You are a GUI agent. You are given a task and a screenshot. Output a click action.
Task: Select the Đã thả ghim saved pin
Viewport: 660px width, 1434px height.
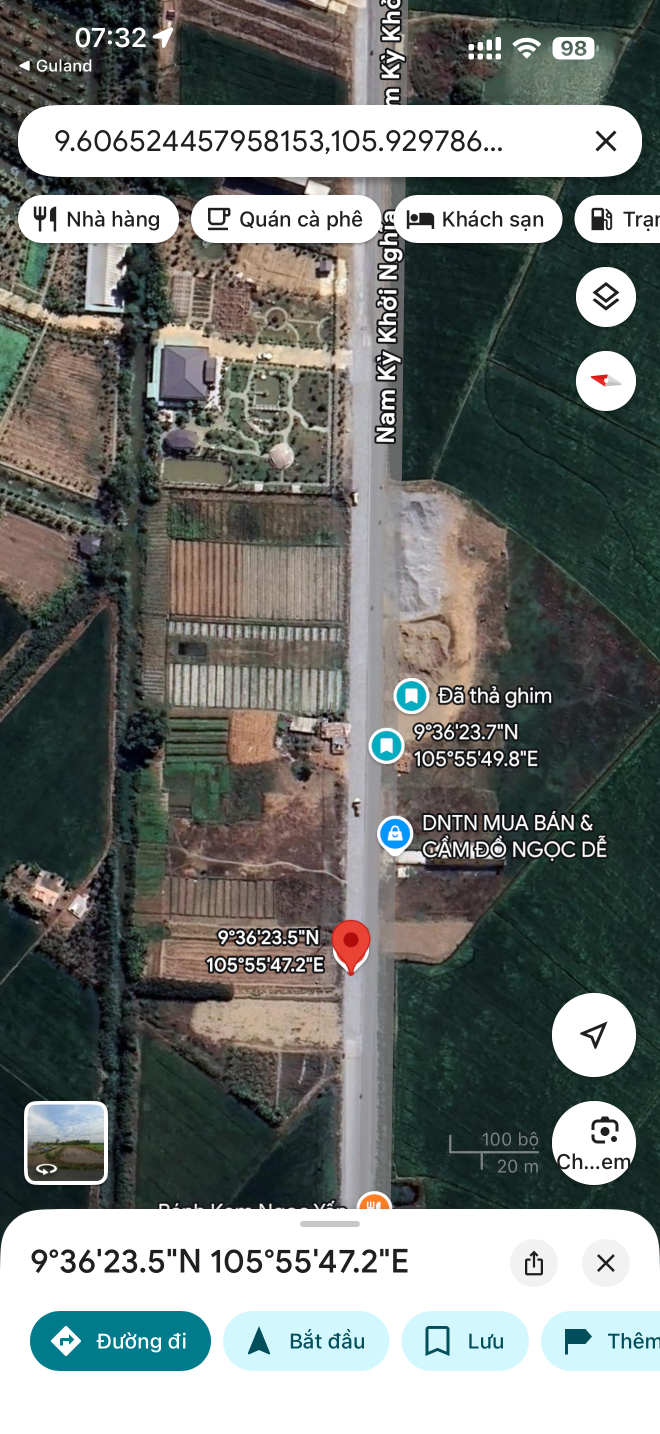coord(410,696)
